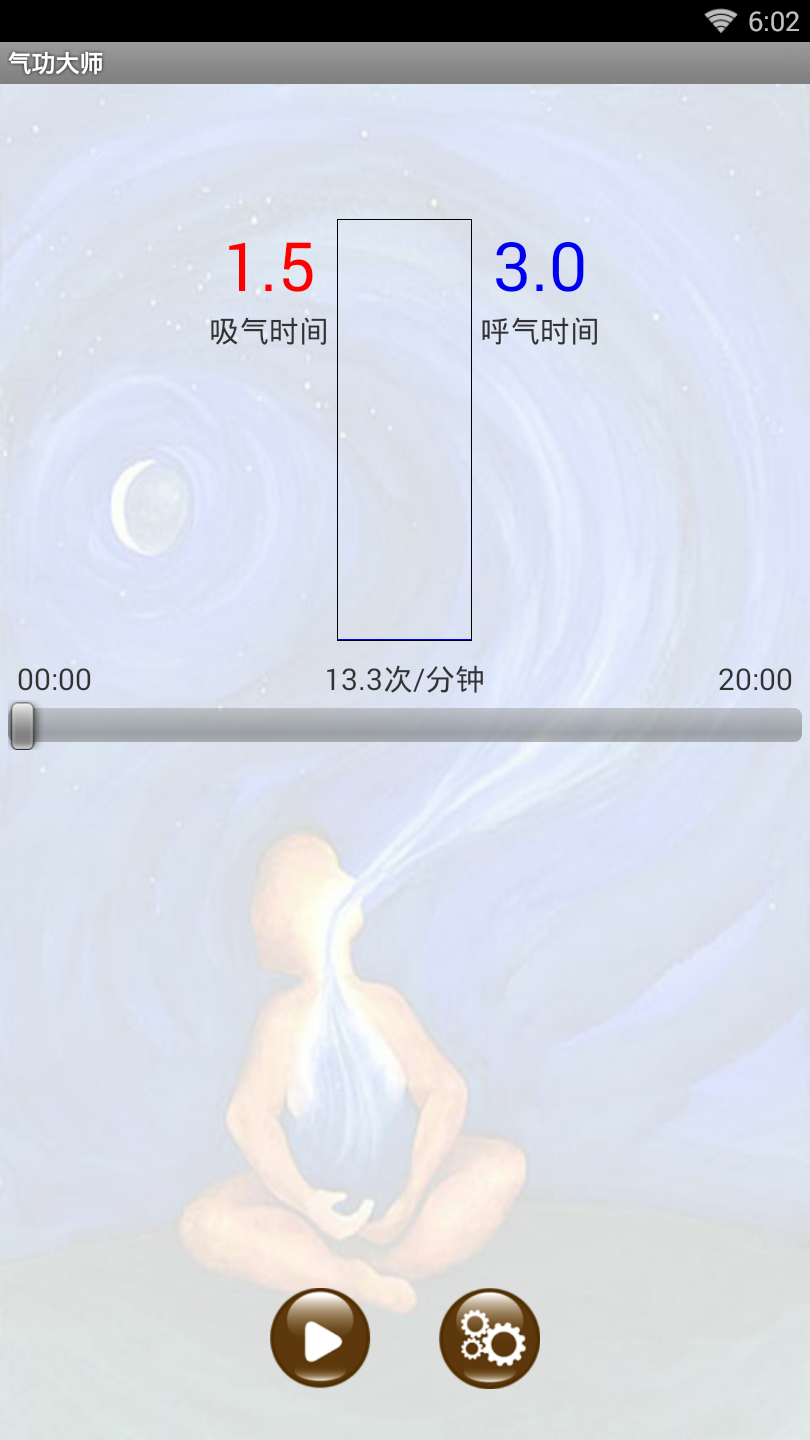The height and width of the screenshot is (1440, 810).
Task: Expand options through the settings gear button
Action: pyautogui.click(x=488, y=1337)
